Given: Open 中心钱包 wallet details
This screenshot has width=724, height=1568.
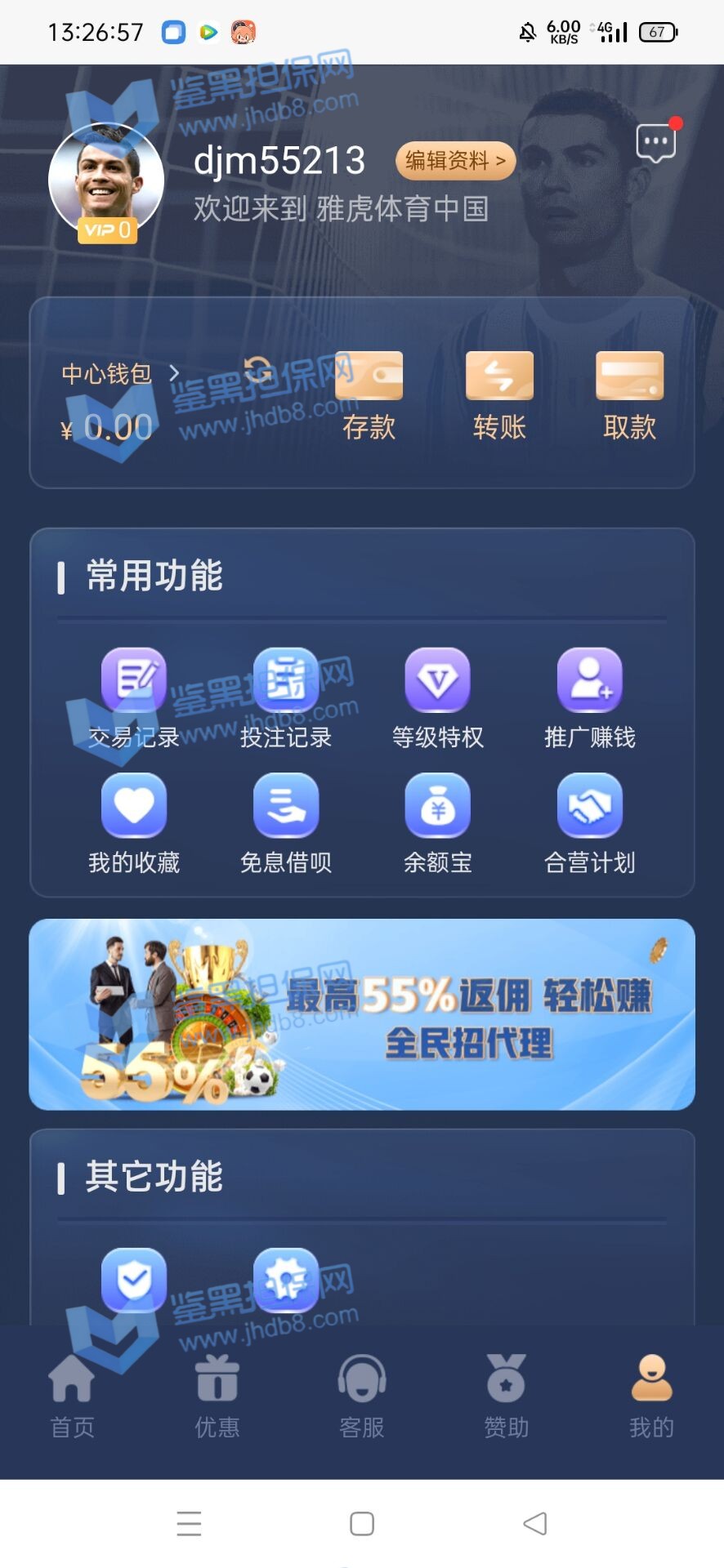Looking at the screenshot, I should coord(119,374).
